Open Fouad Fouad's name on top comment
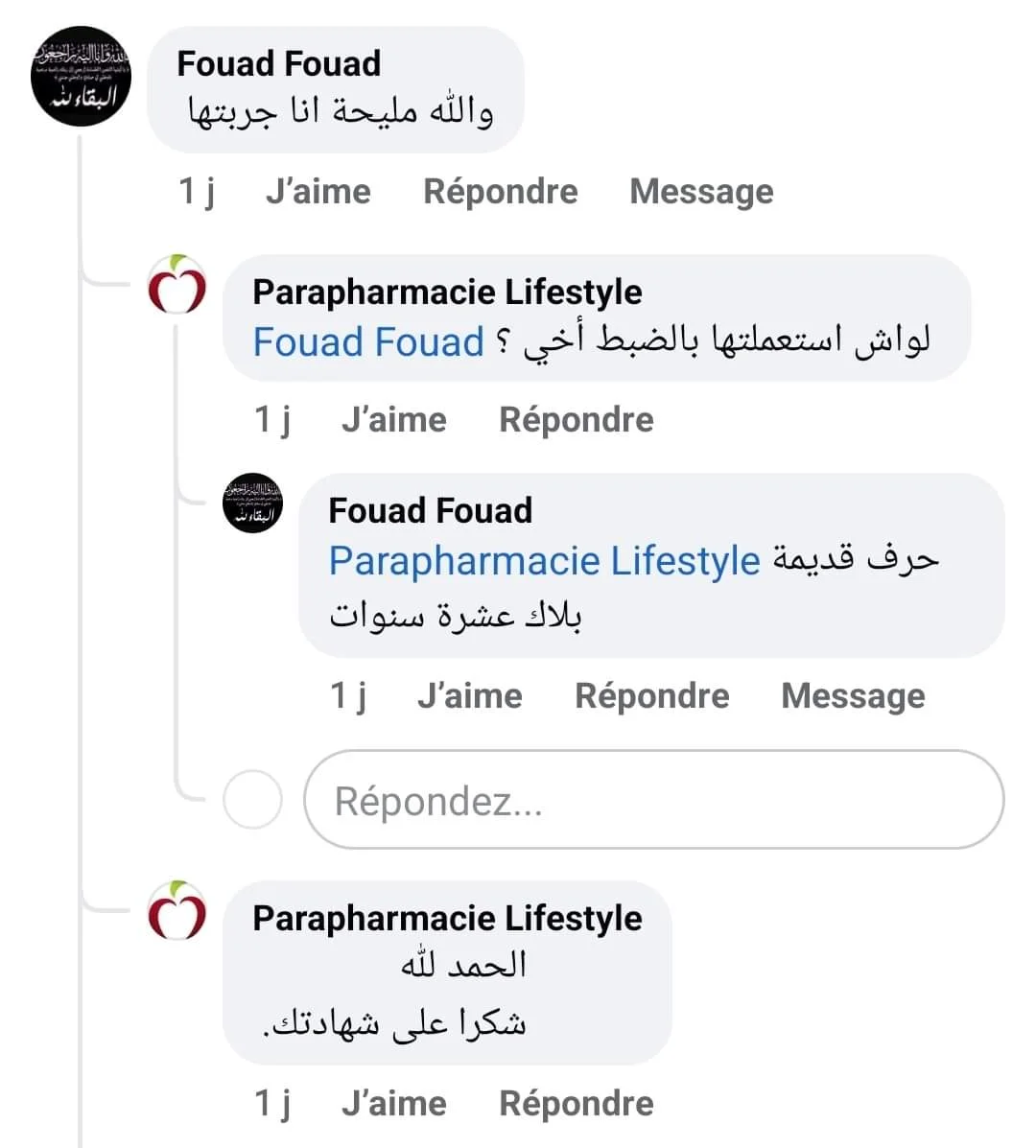The image size is (1036, 1148). pos(279,64)
